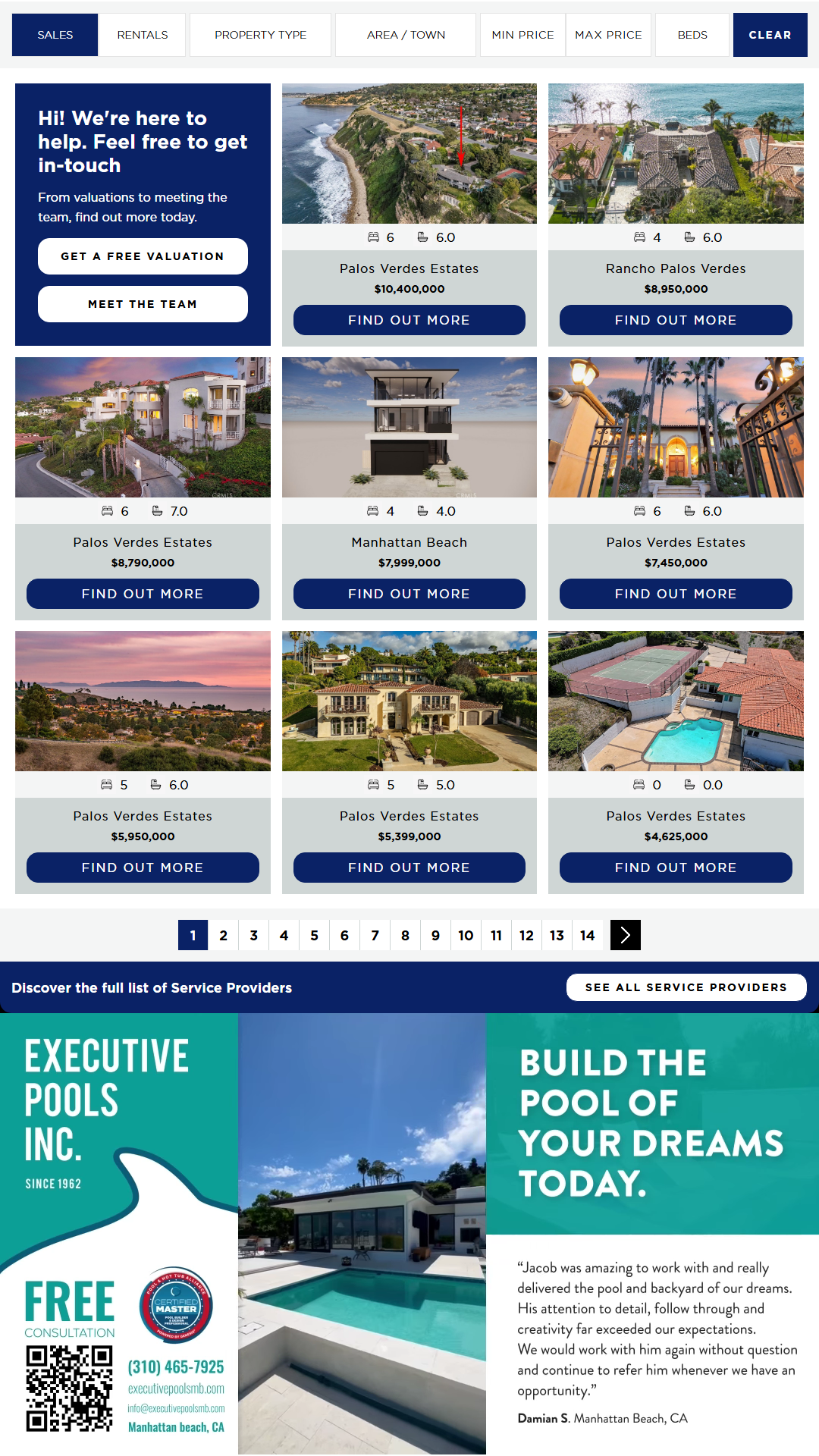Viewport: 819px width, 1456px height.
Task: Find out more about $4,625,000 property
Action: pos(676,868)
